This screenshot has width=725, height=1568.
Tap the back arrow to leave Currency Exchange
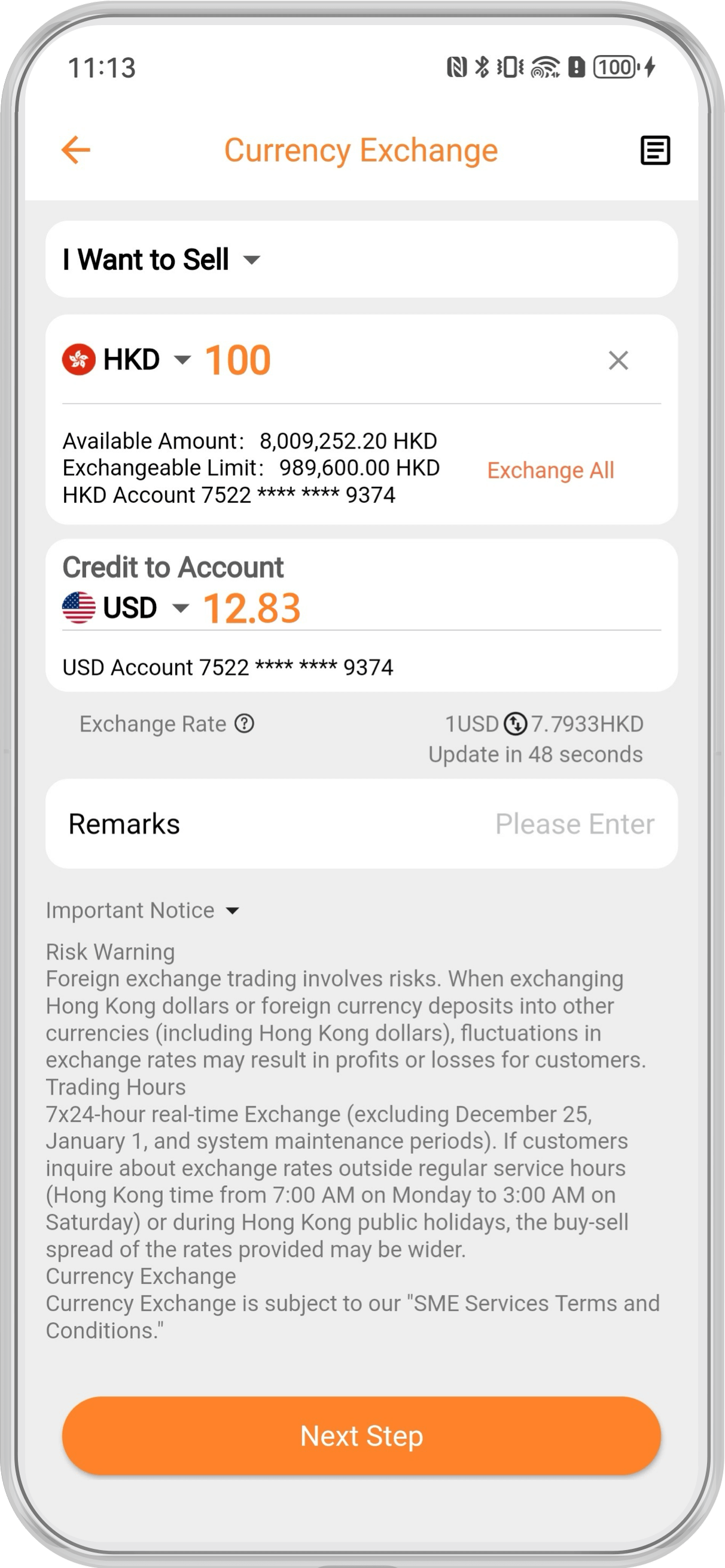click(75, 150)
